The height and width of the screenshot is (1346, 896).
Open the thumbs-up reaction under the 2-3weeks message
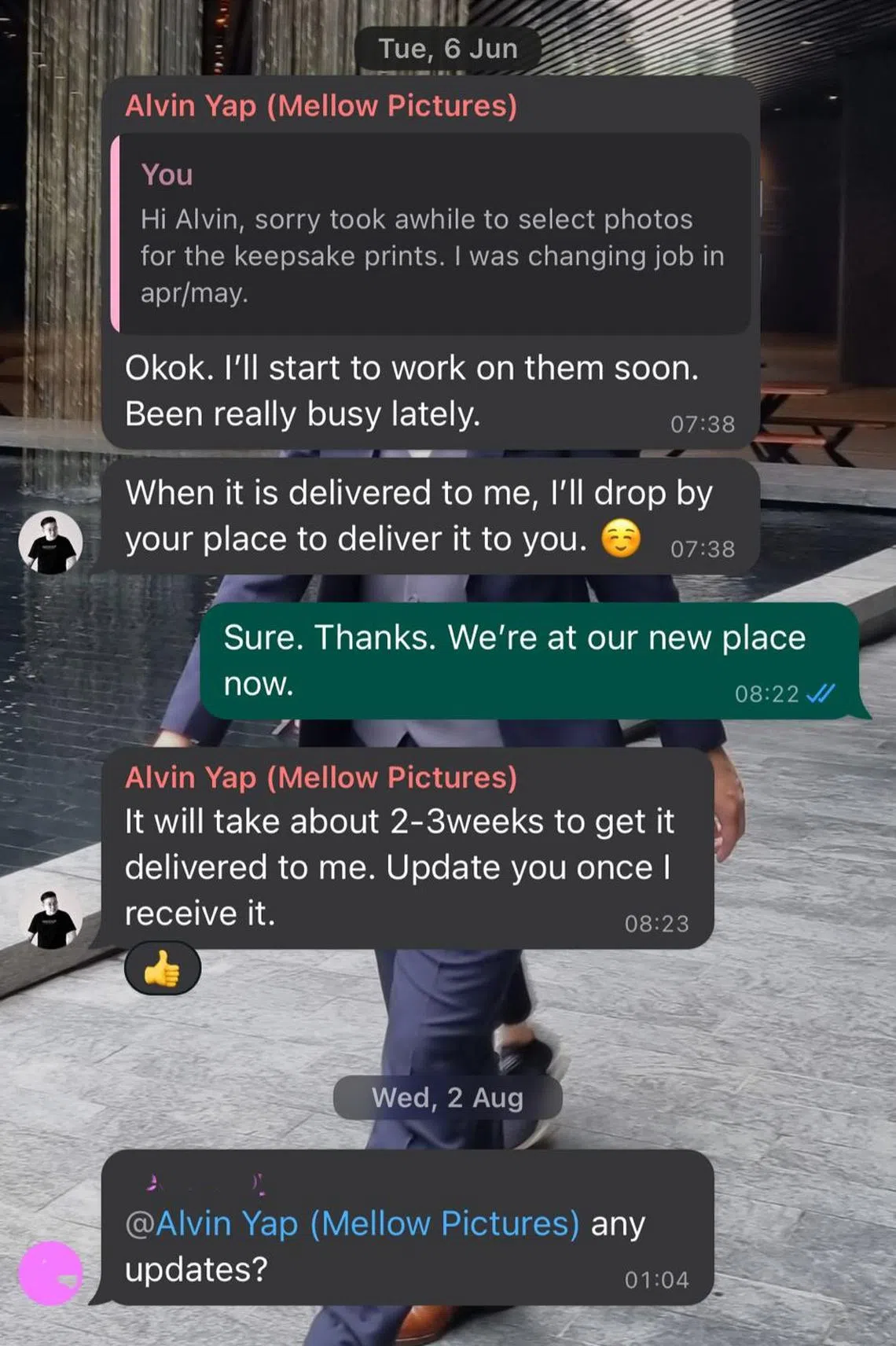[x=163, y=969]
